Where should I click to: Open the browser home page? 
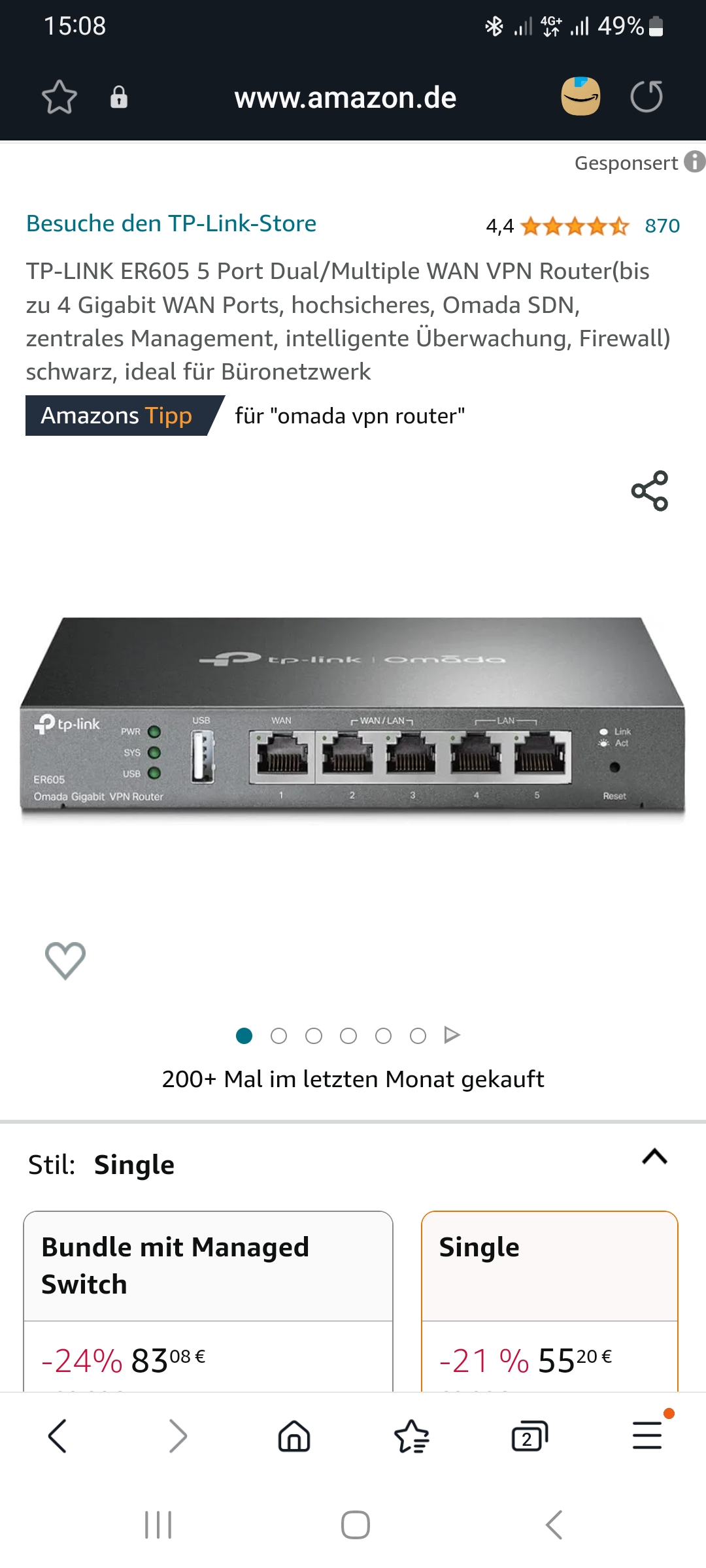tap(294, 1436)
